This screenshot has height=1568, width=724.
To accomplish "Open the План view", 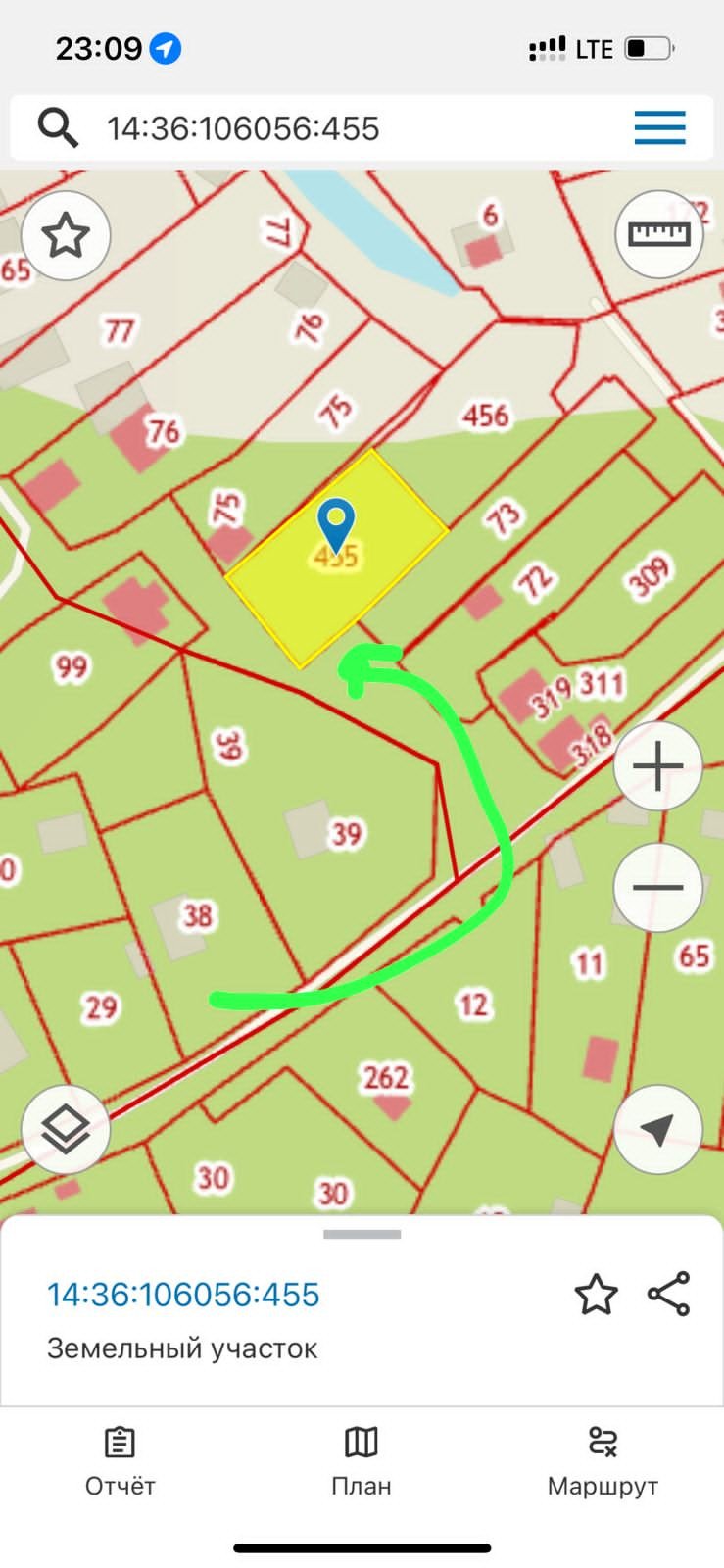I will click(362, 1461).
